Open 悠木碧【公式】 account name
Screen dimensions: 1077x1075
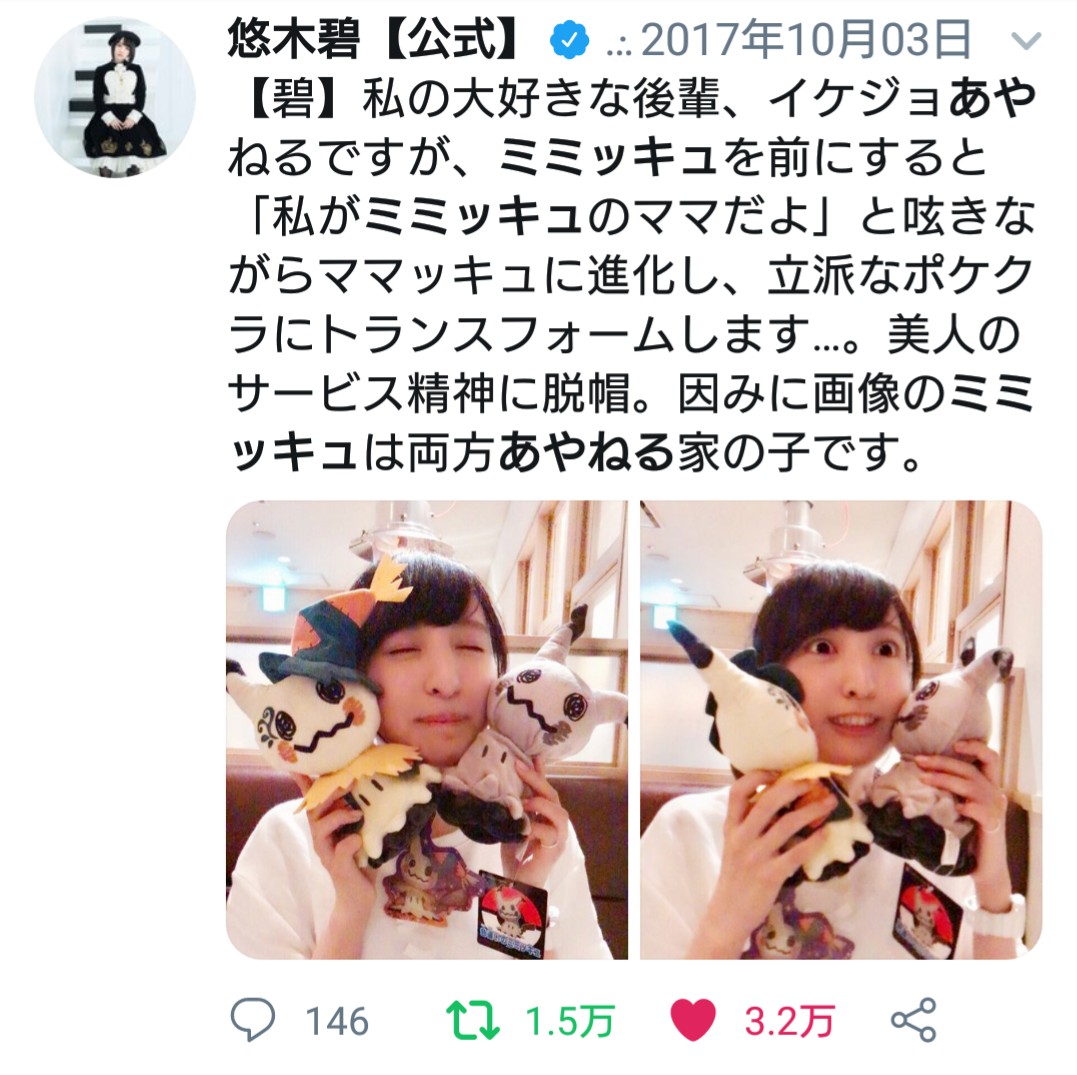pos(376,39)
